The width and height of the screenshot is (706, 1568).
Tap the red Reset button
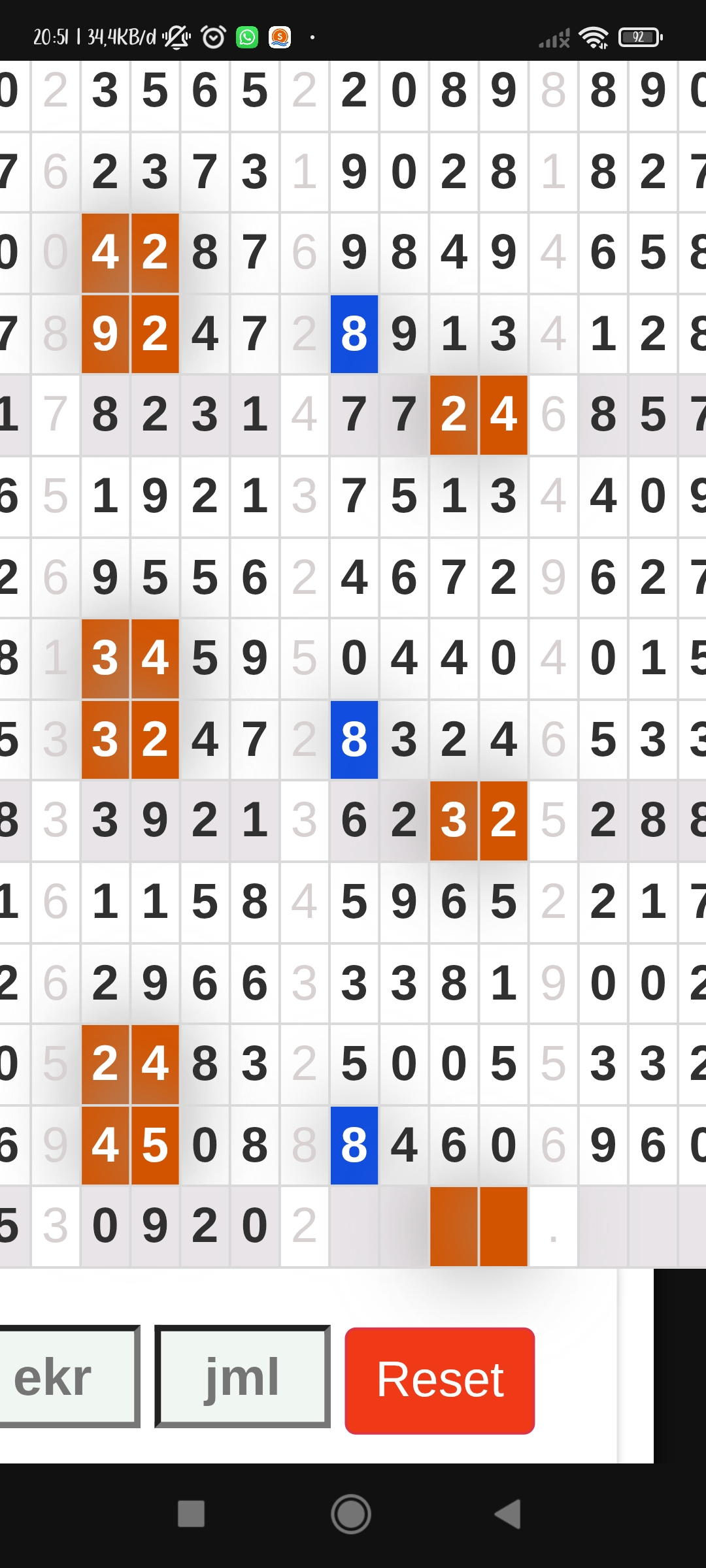439,1380
